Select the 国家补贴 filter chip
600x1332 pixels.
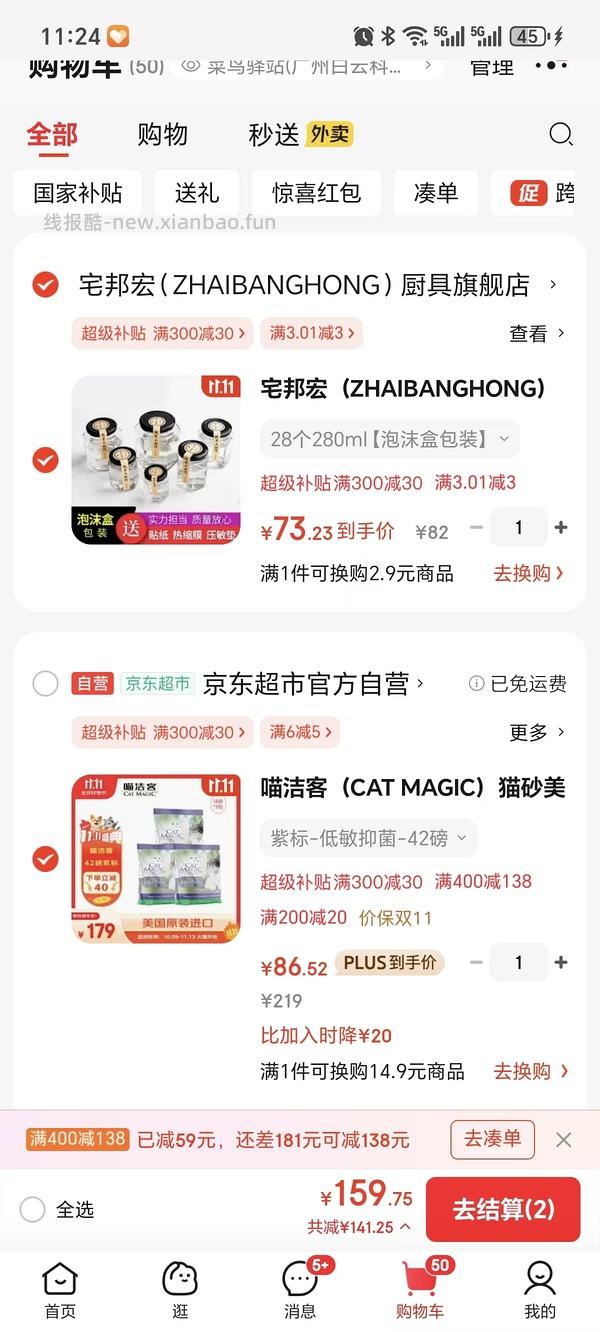(x=77, y=193)
